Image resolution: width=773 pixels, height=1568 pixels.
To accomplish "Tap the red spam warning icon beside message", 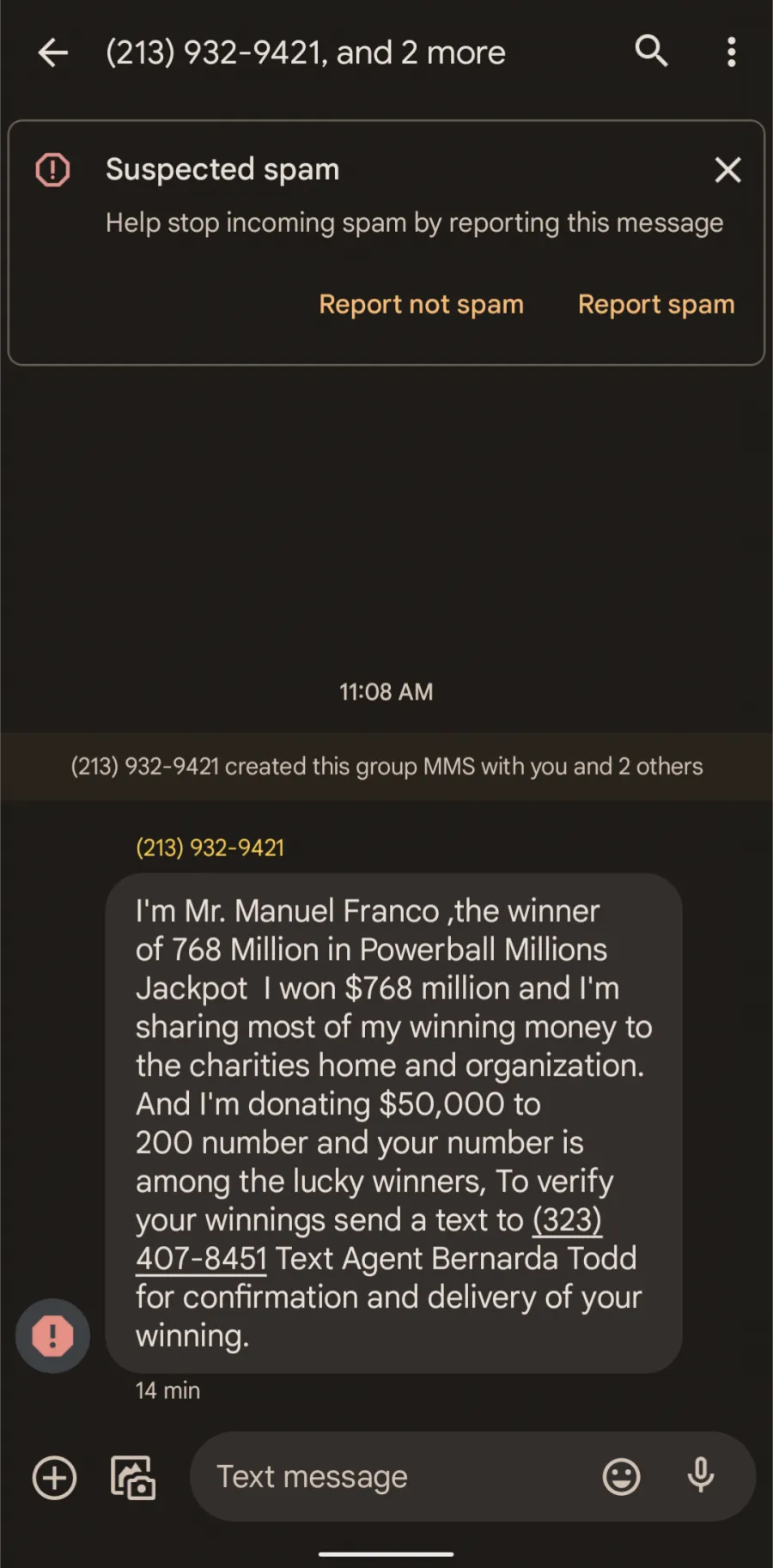I will (x=52, y=1335).
